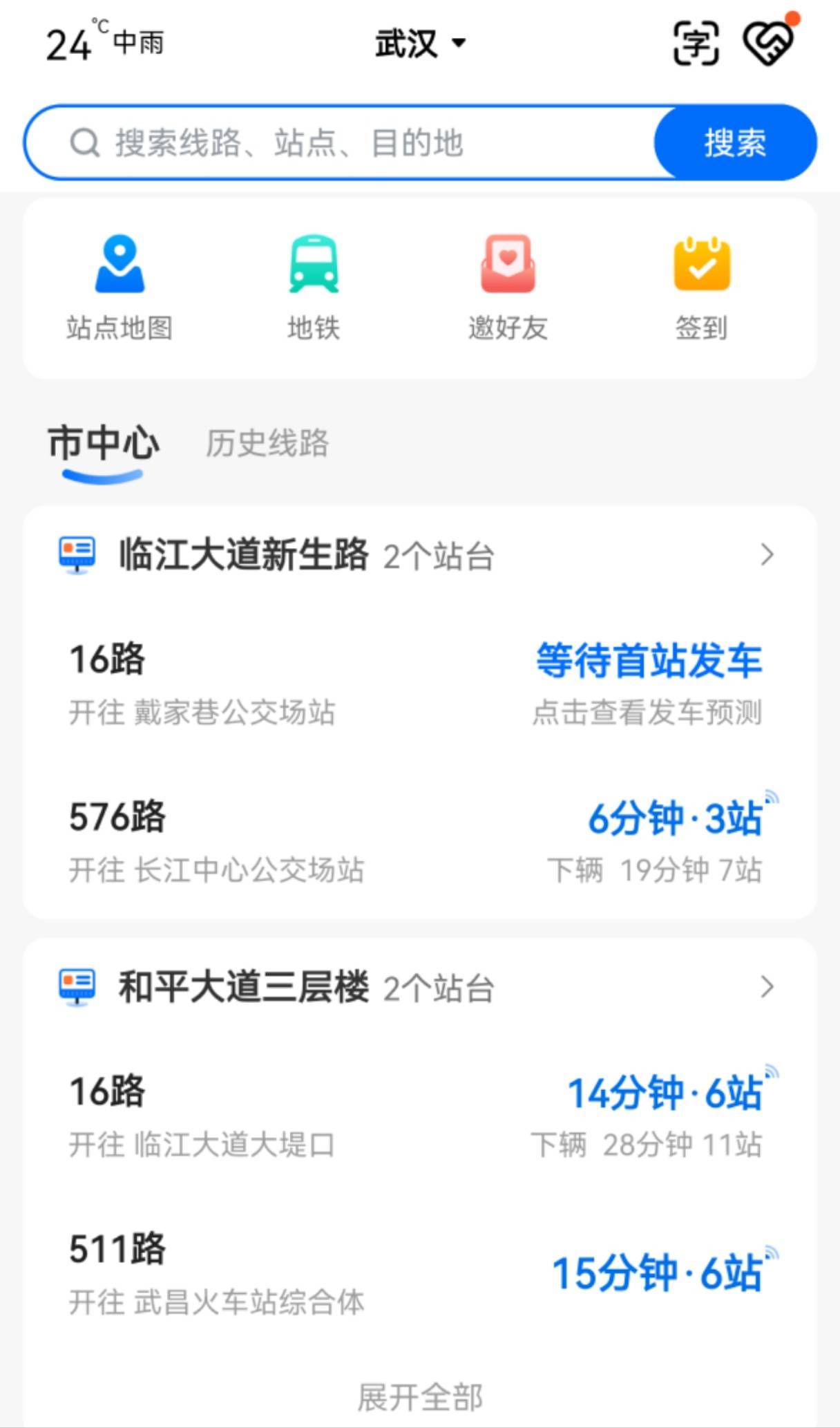View 511路 toward 武昌火车站综合体
This screenshot has width=840, height=1428.
point(414,1273)
